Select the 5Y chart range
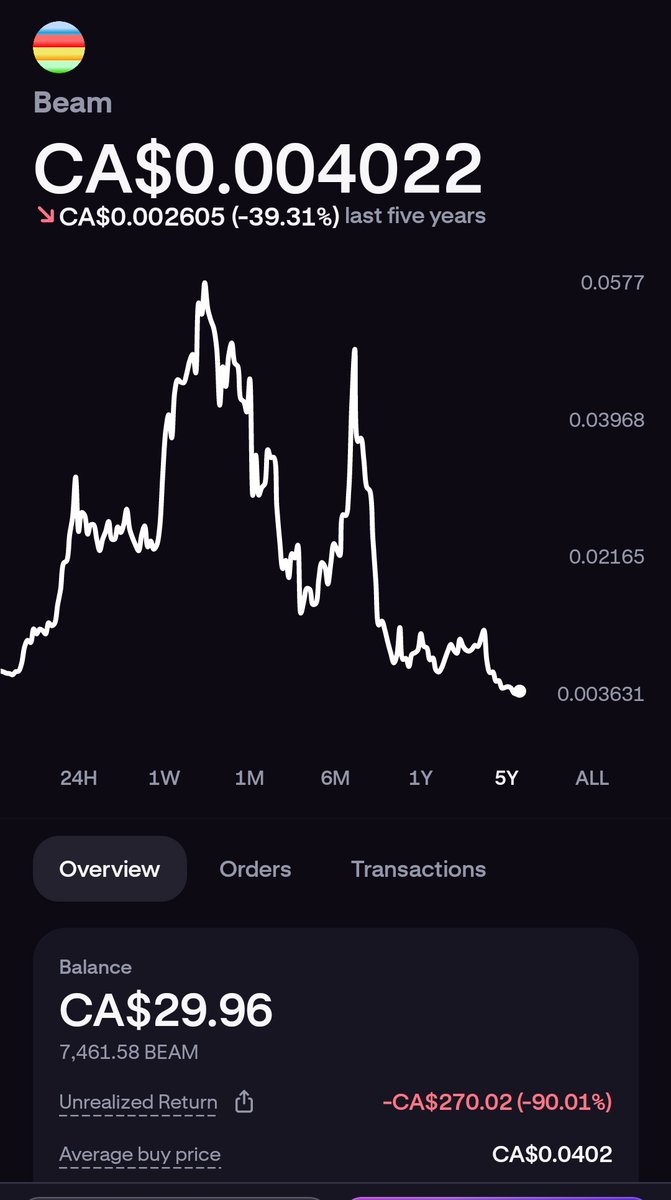Screen dimensions: 671x1200 [506, 778]
